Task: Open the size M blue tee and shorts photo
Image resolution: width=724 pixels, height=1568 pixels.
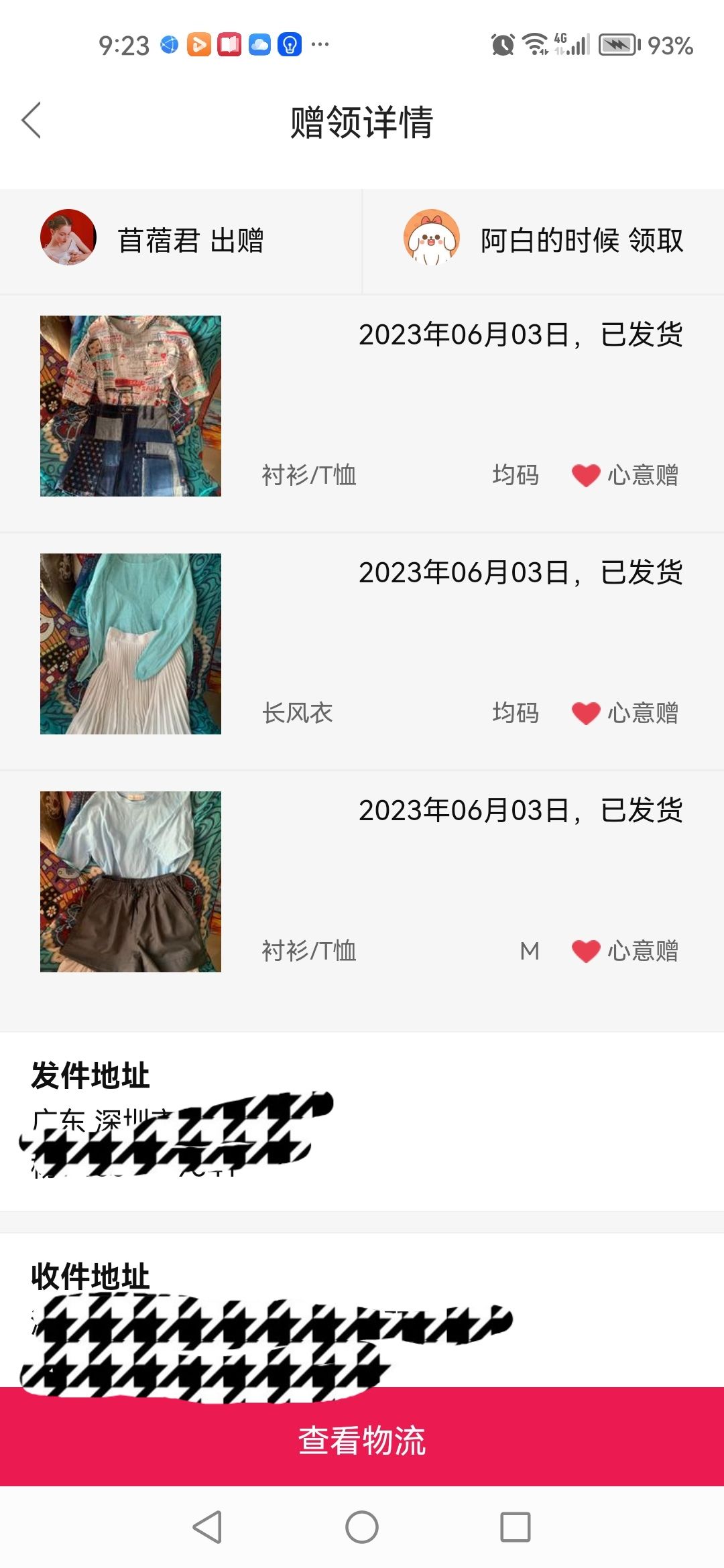Action: [131, 882]
